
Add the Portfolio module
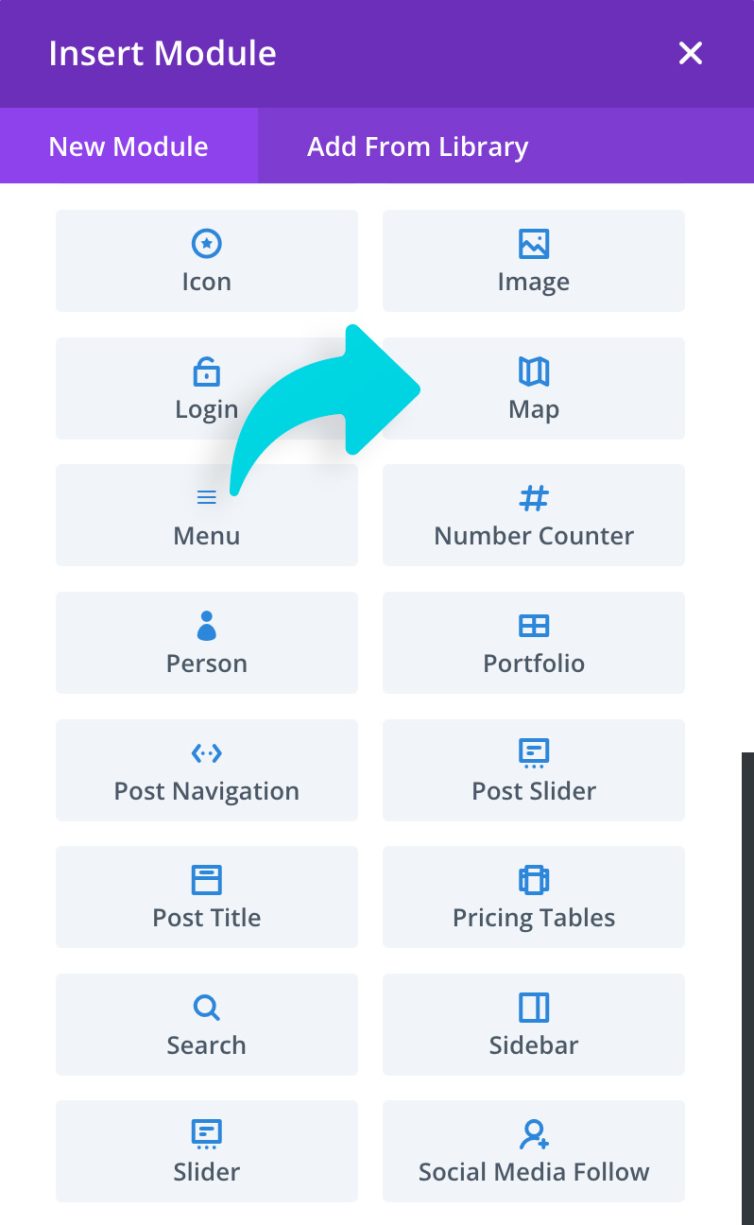(x=534, y=643)
